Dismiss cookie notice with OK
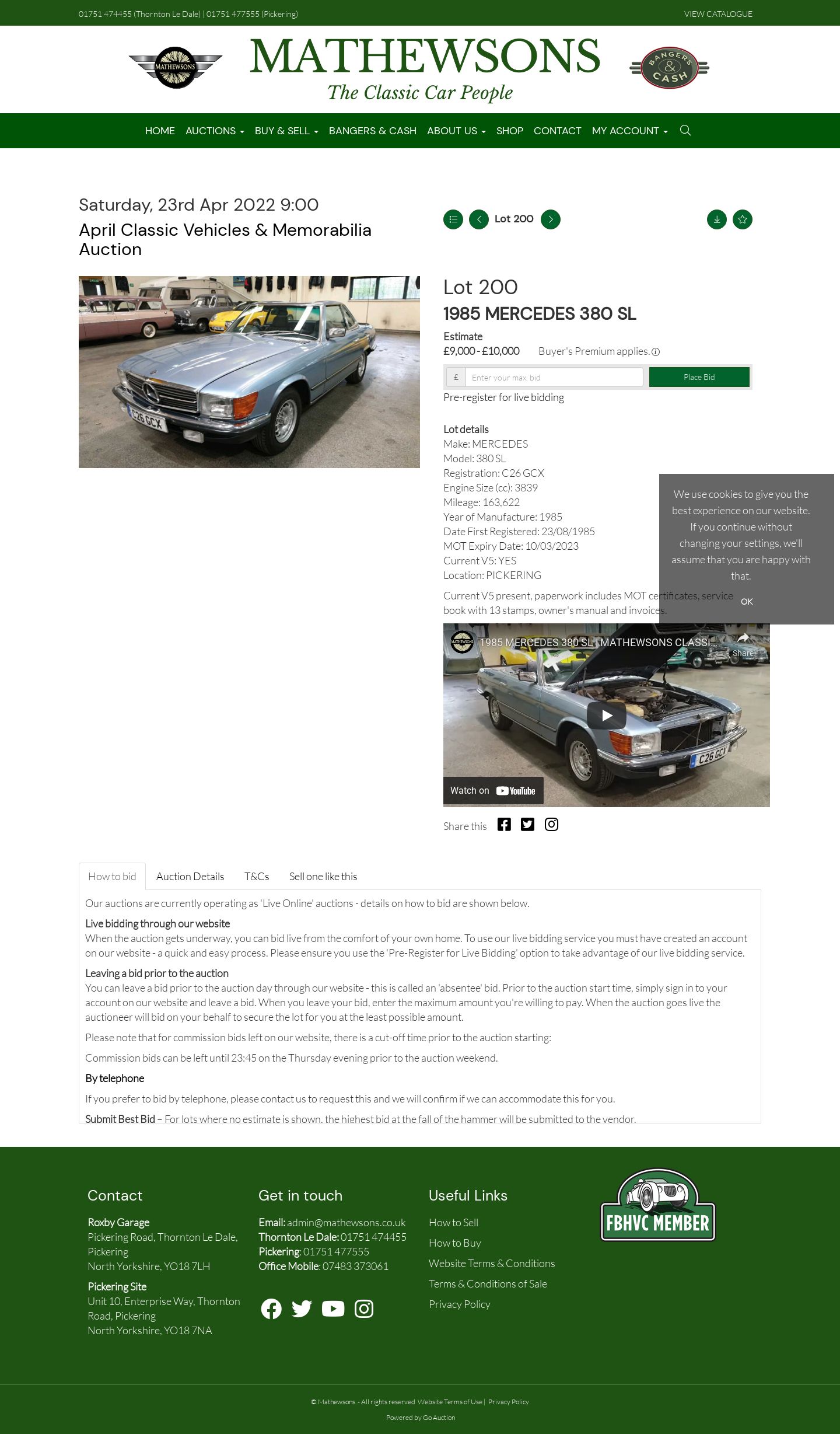 (747, 601)
